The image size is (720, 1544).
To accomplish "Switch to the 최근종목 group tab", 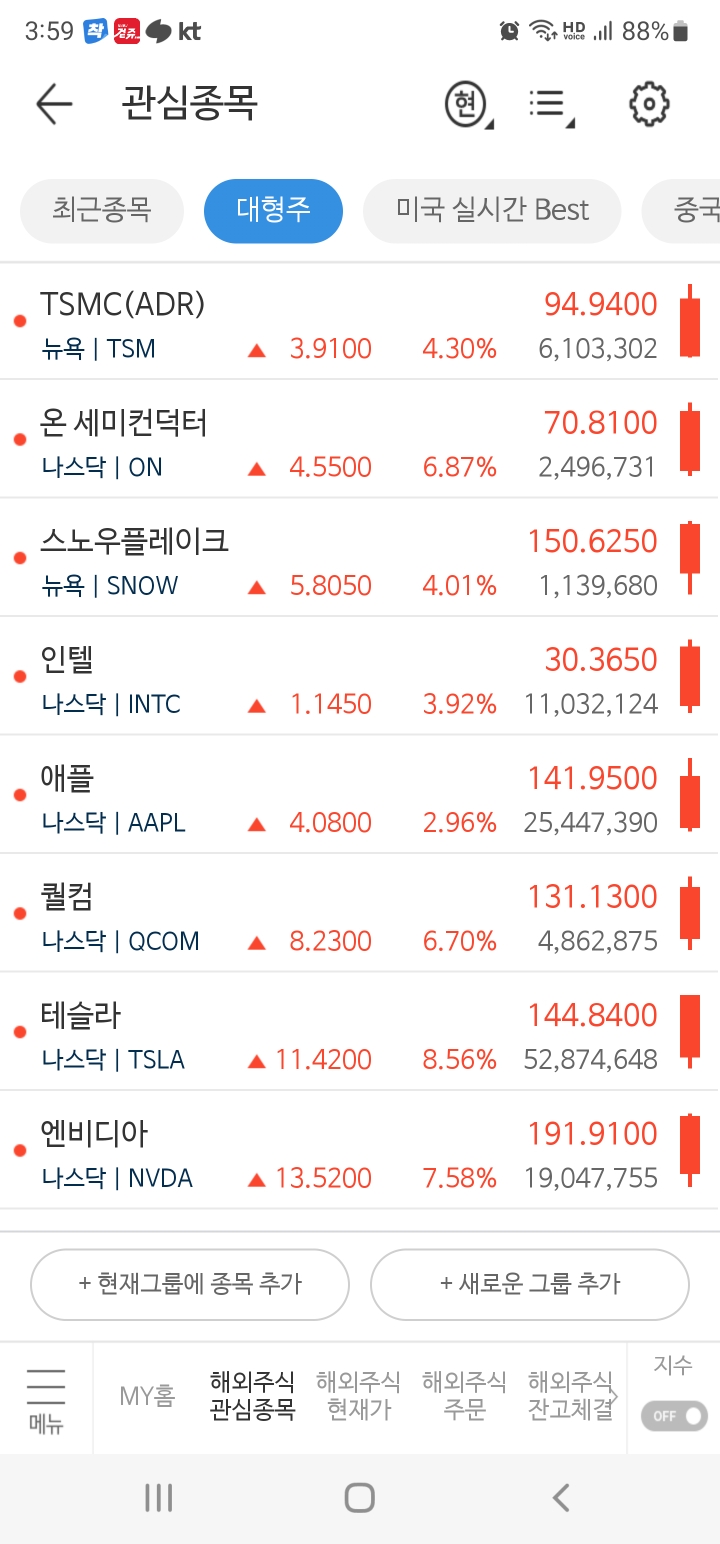I will coord(101,210).
